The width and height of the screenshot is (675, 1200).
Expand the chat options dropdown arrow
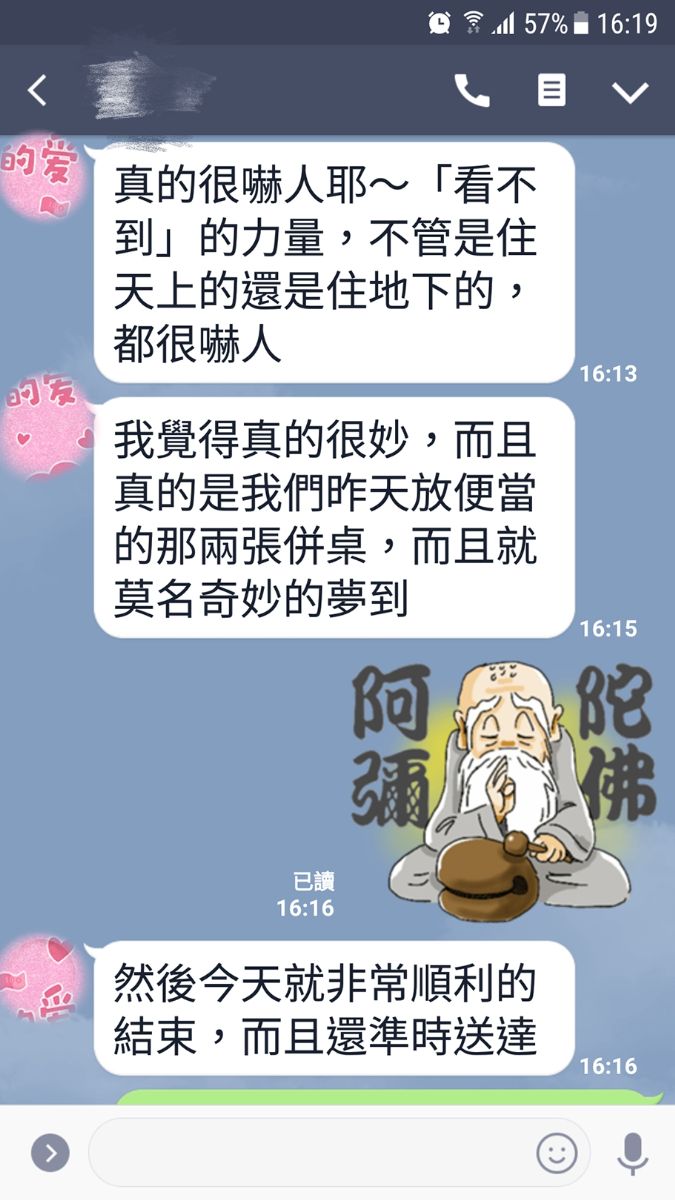coord(630,92)
